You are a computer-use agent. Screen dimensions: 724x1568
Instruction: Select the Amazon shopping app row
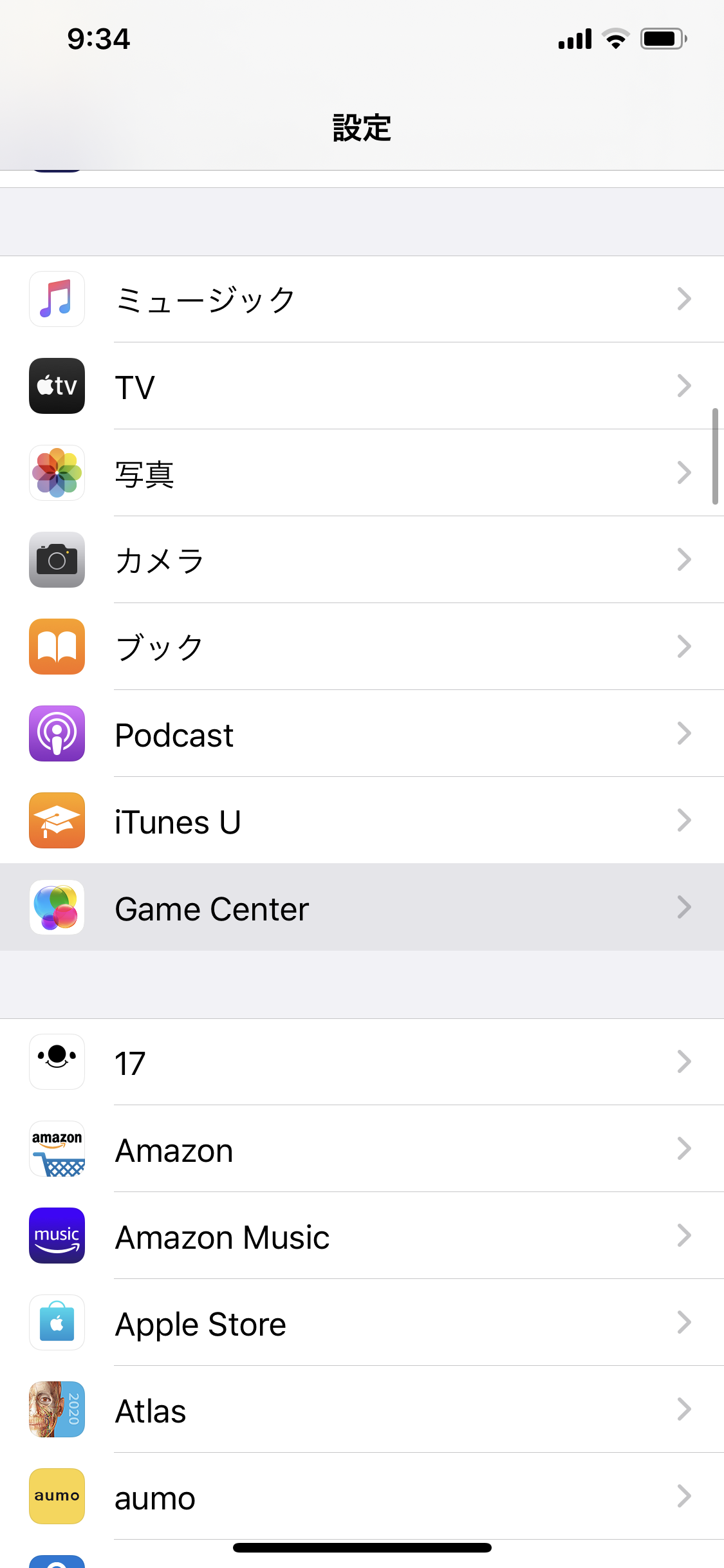[x=360, y=1149]
